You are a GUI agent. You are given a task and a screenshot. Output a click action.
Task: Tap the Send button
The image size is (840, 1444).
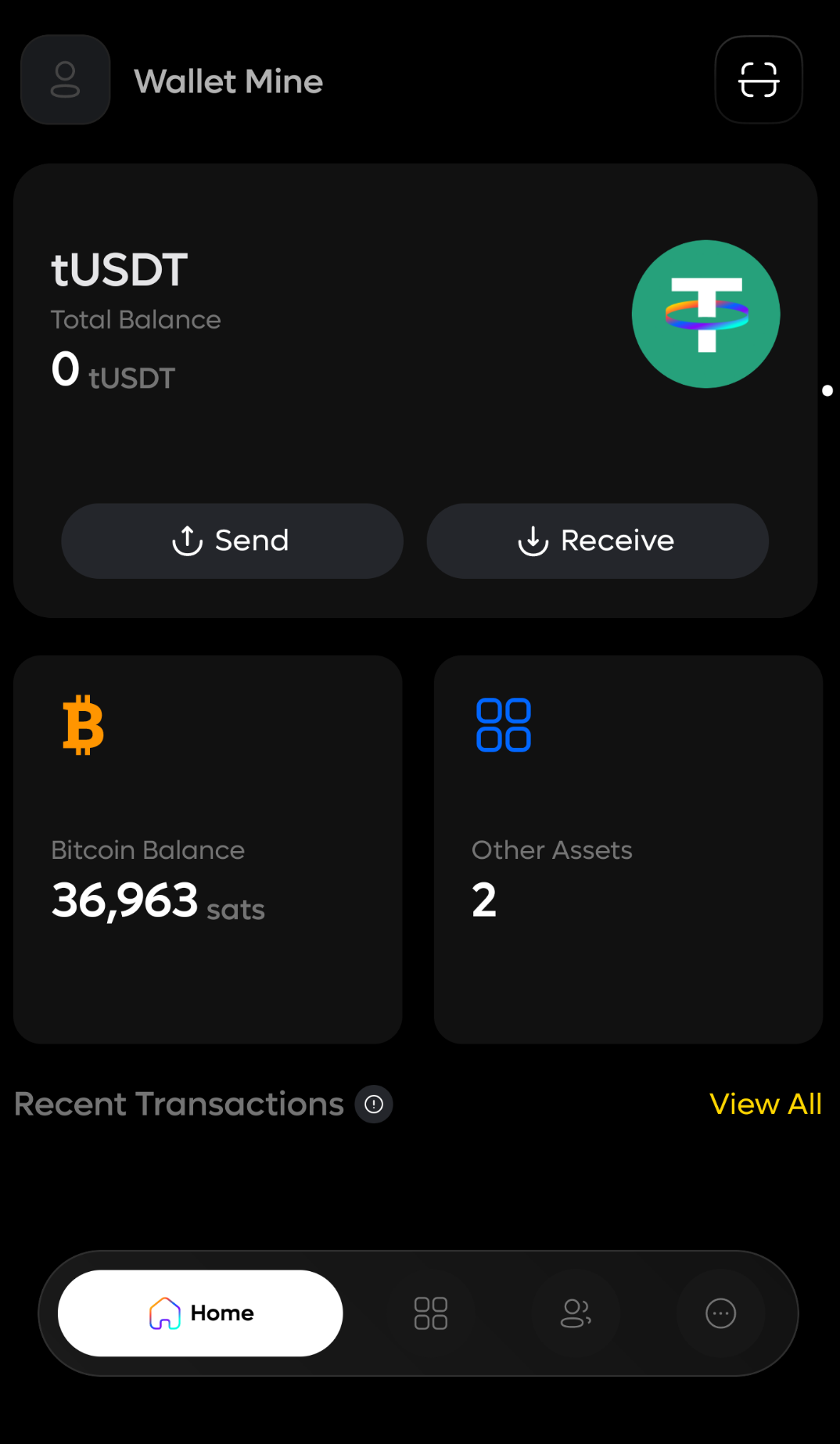point(232,541)
